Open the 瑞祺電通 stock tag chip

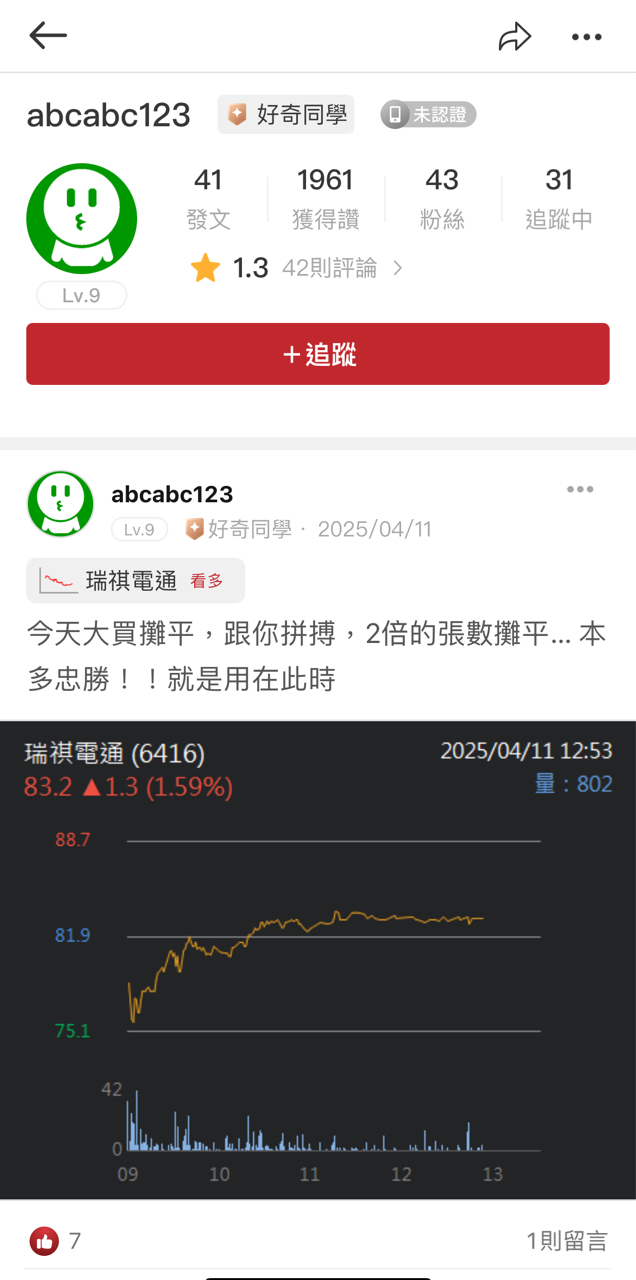click(x=135, y=581)
